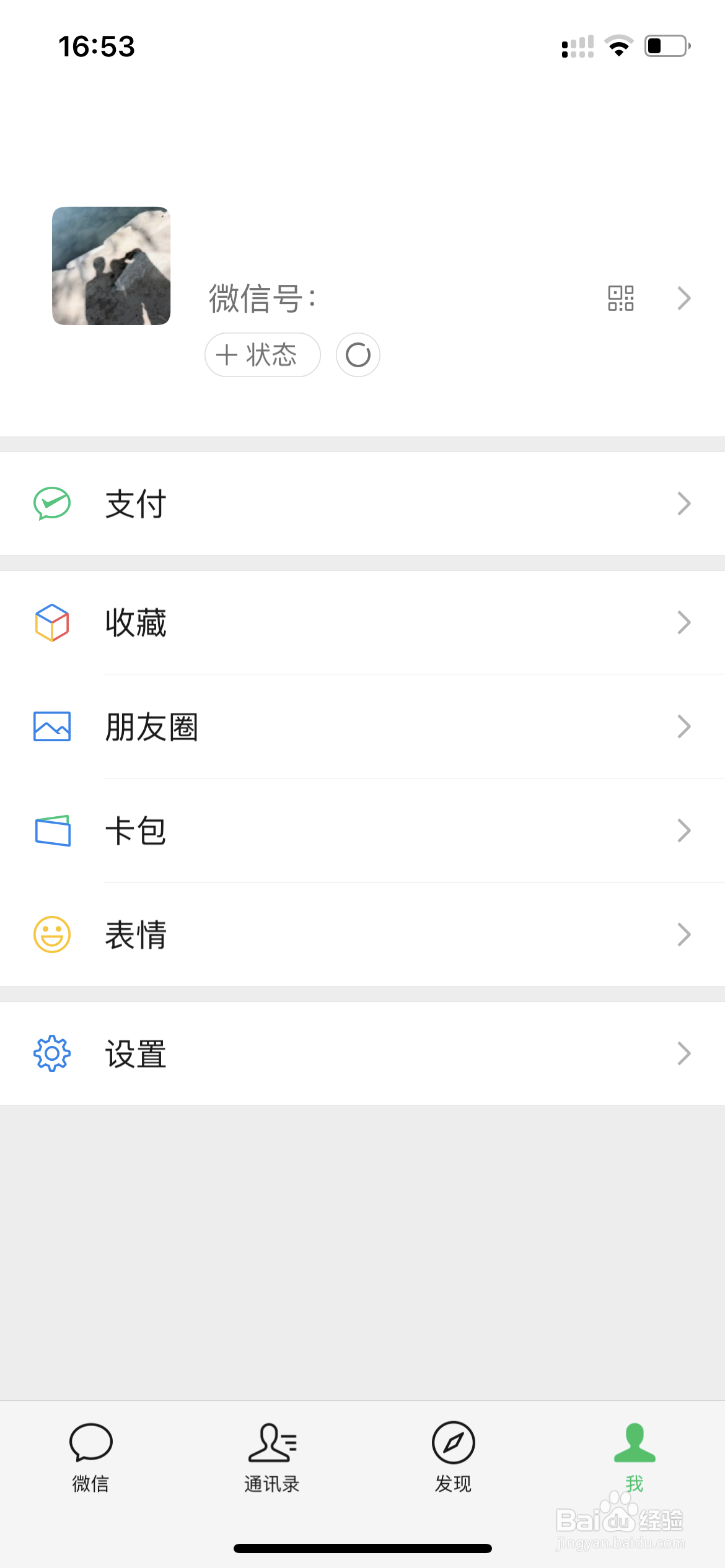Go to 朋友圈 moments
The image size is (725, 1568).
(362, 726)
